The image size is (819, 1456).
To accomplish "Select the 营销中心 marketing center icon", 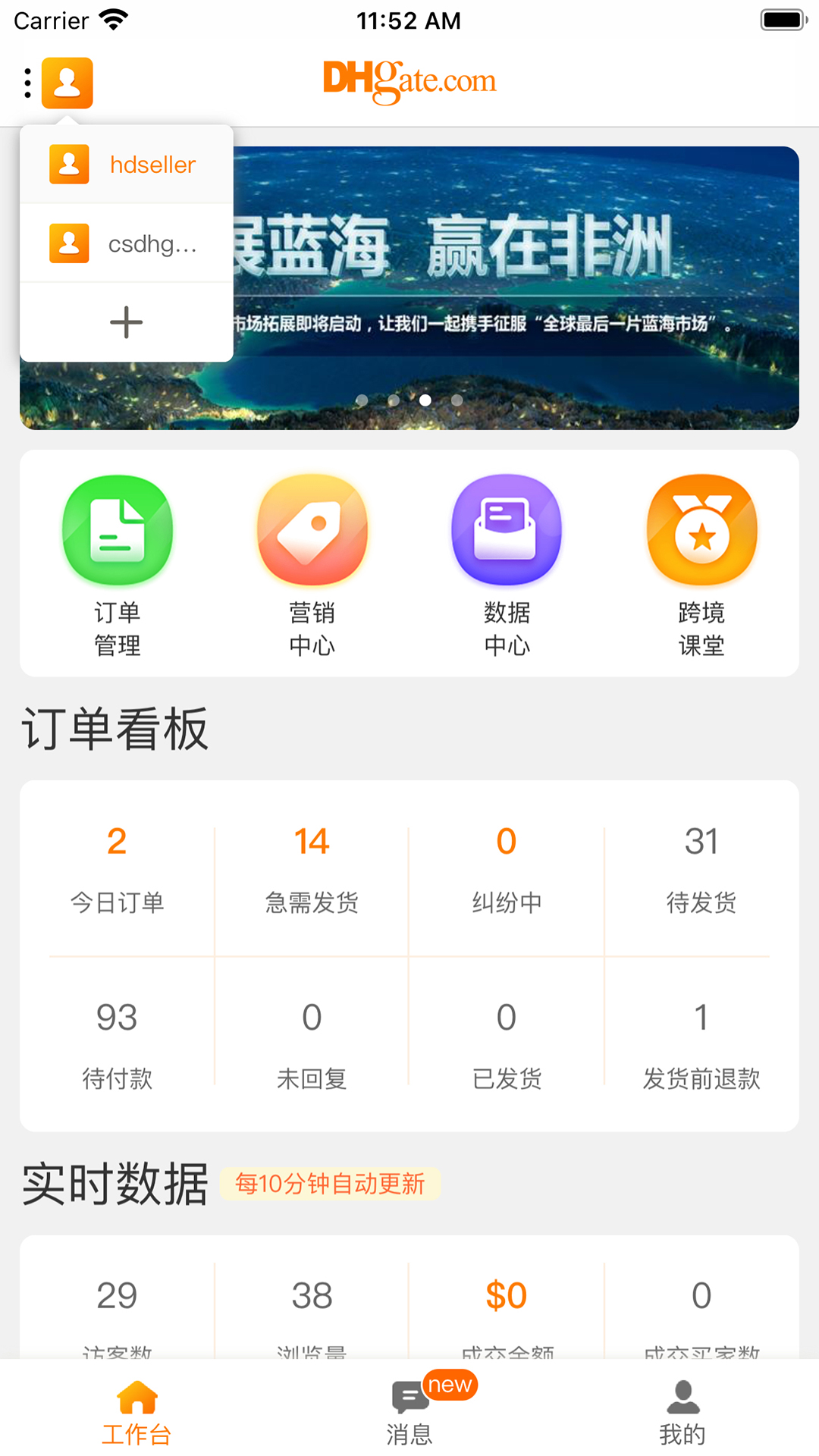I will (x=312, y=530).
